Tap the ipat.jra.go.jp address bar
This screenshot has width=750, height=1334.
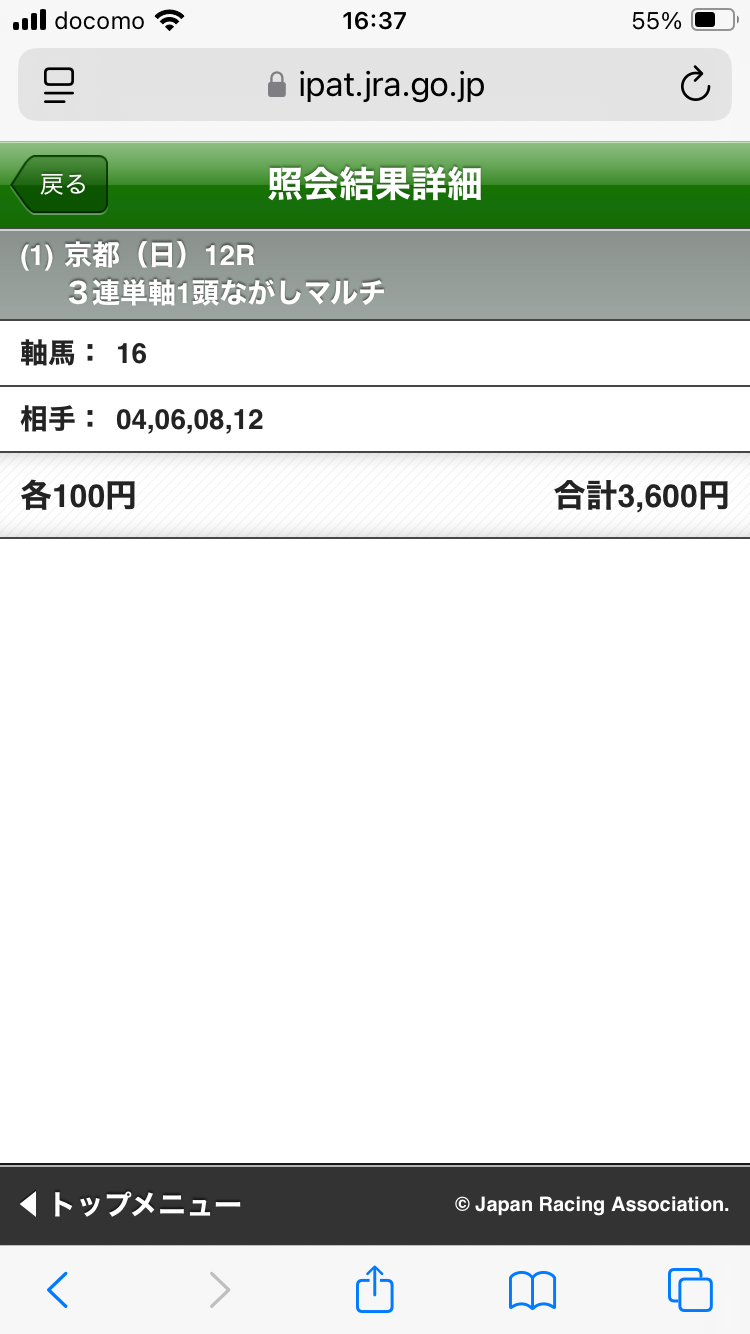point(375,85)
